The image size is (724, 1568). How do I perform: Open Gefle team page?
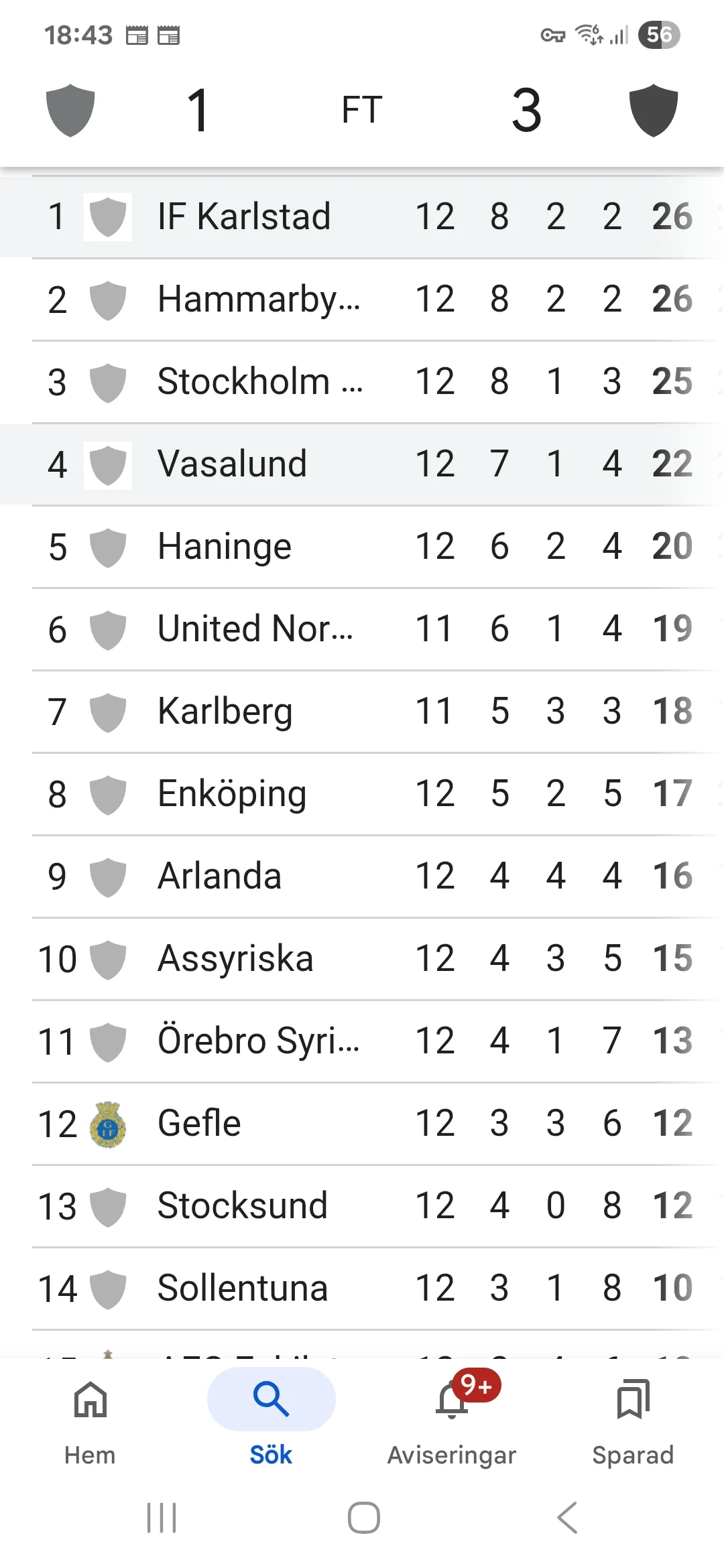point(199,1123)
